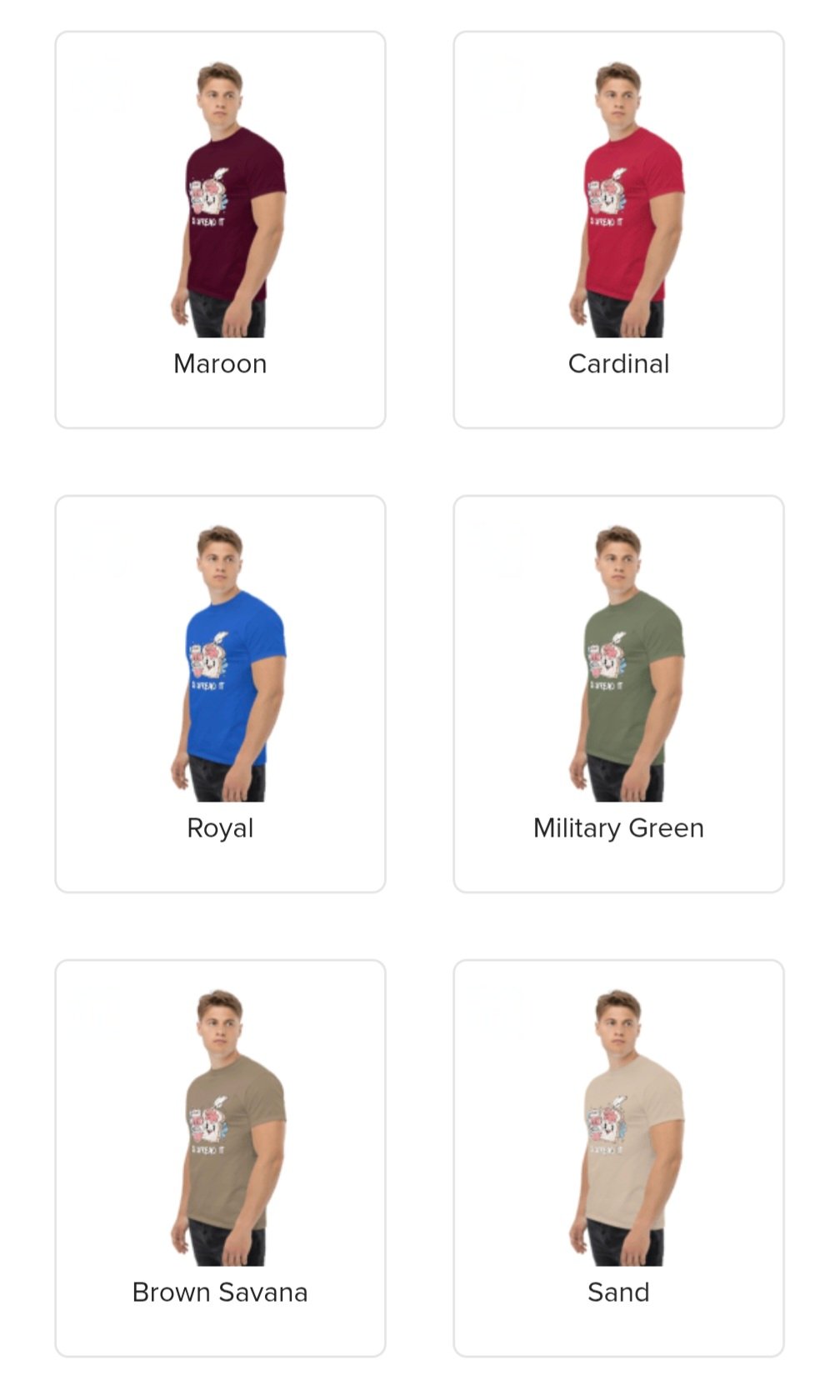This screenshot has width=840, height=1400.
Task: Select the Sand t-shirt card
Action: (618, 1157)
